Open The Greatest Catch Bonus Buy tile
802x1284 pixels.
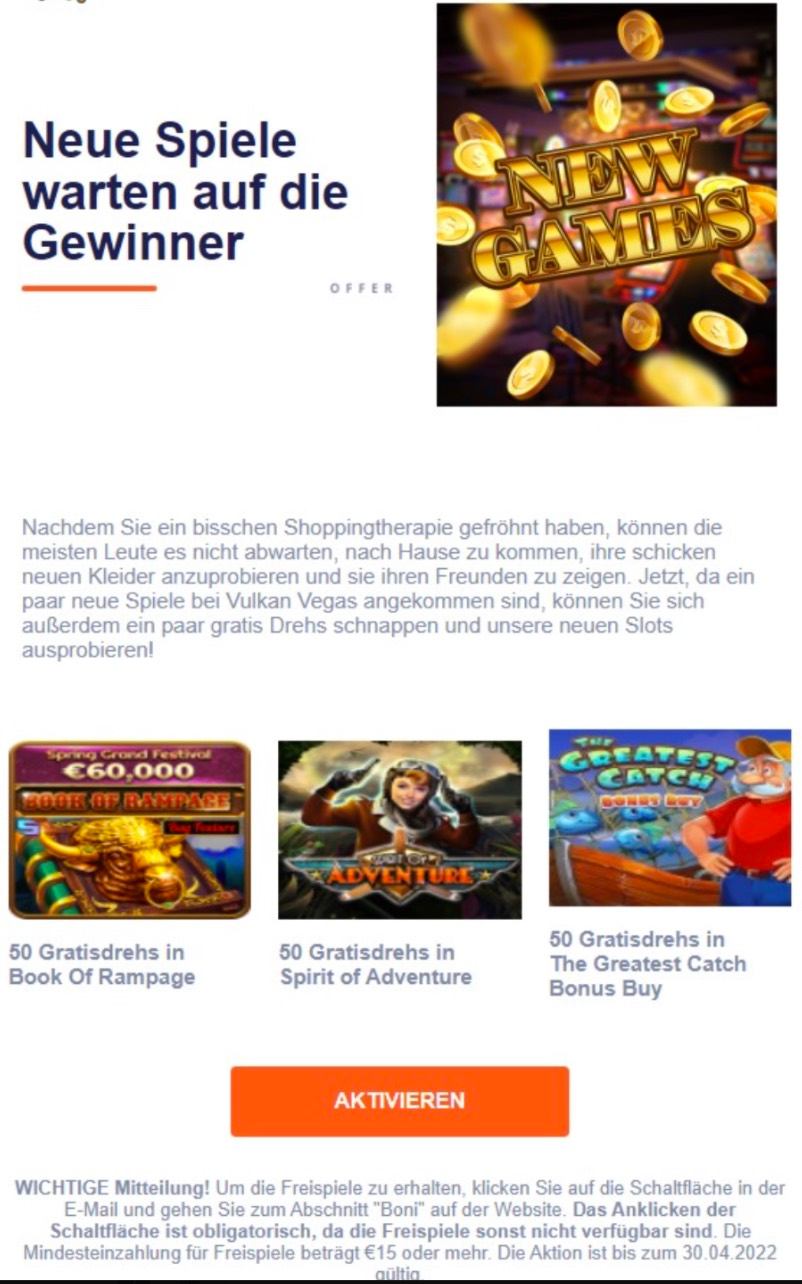pos(669,817)
